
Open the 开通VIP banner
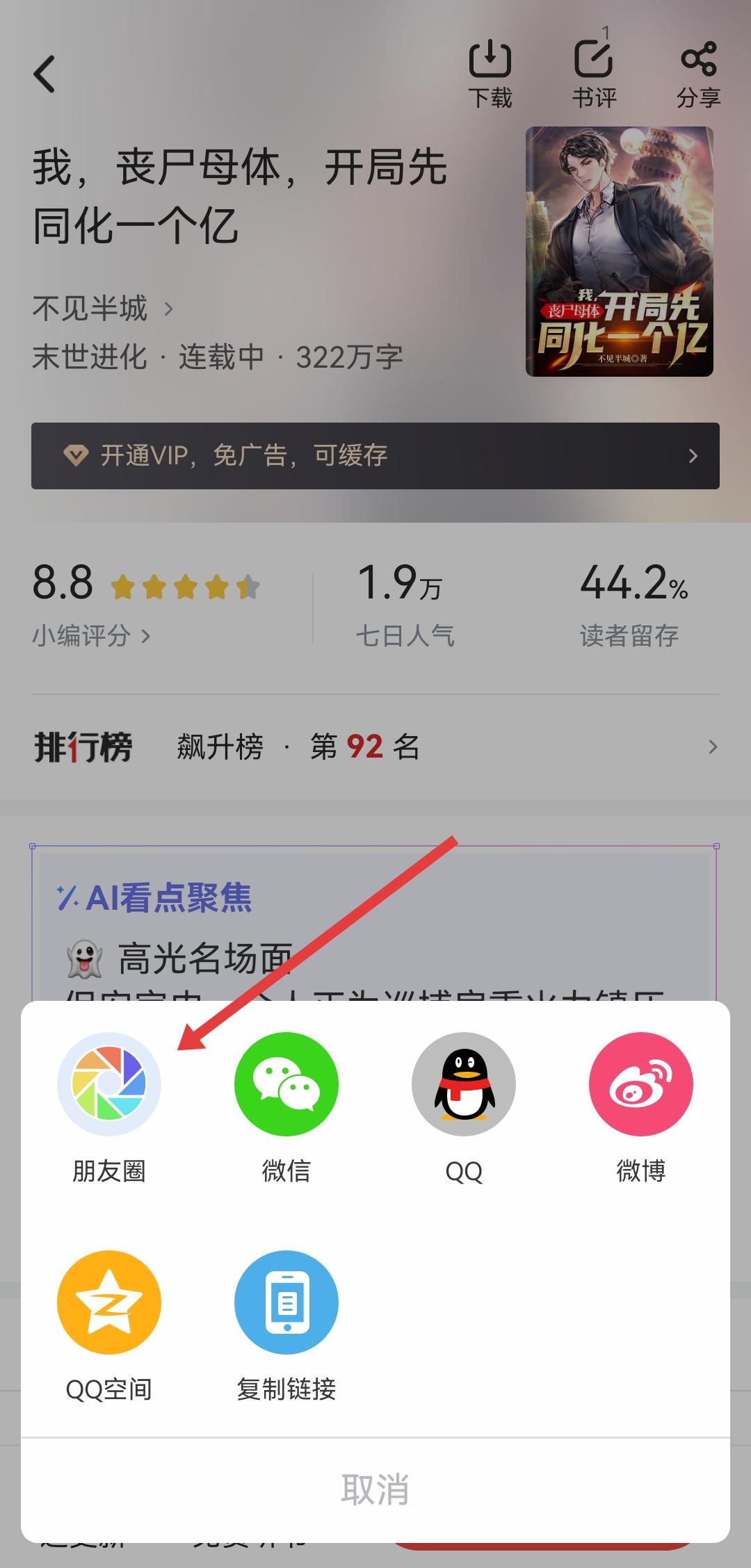tap(375, 456)
